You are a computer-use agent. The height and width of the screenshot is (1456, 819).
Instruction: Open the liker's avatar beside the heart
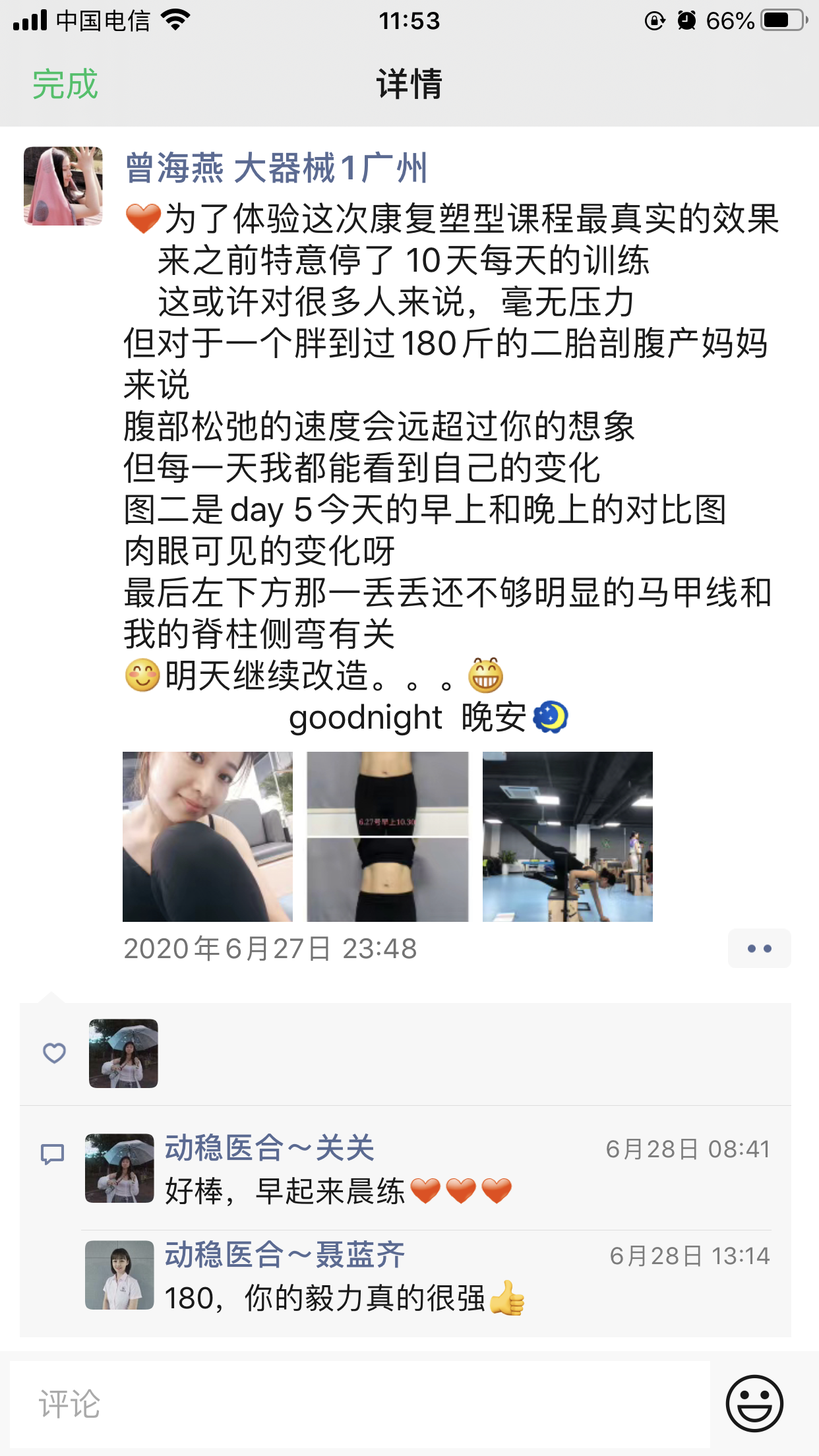click(123, 1053)
